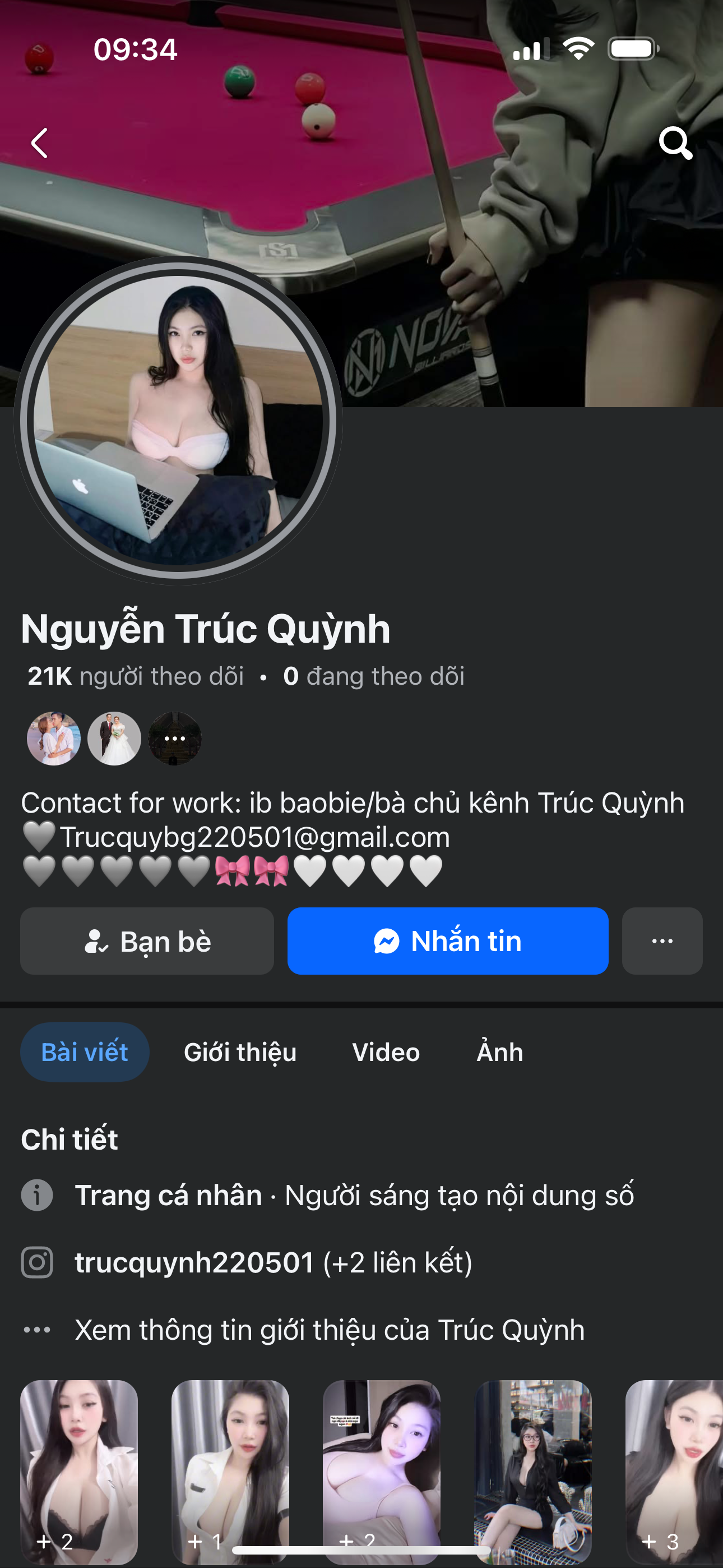Switch to the Ảnh tab
This screenshot has height=1568, width=723.
pyautogui.click(x=499, y=1052)
